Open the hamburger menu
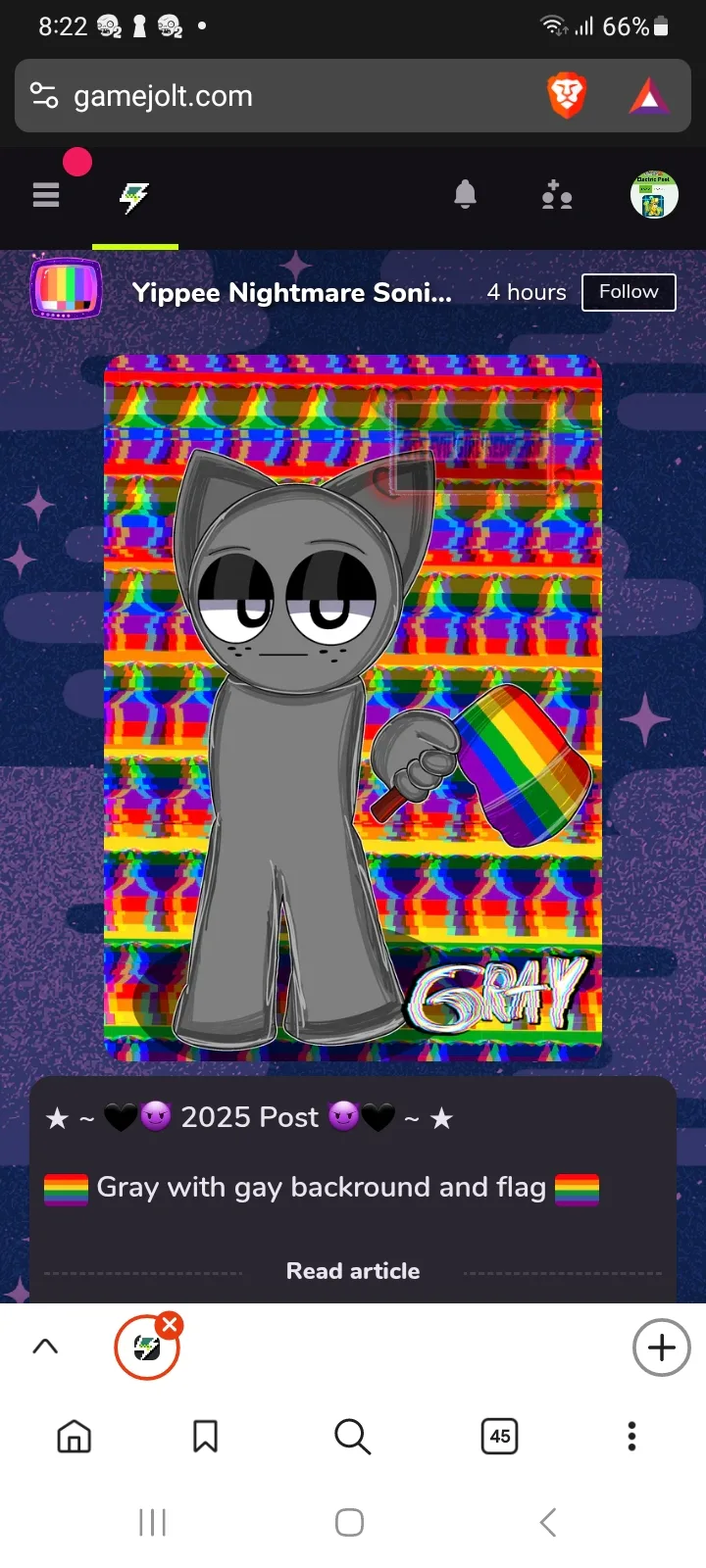The width and height of the screenshot is (706, 1568). pos(46,196)
